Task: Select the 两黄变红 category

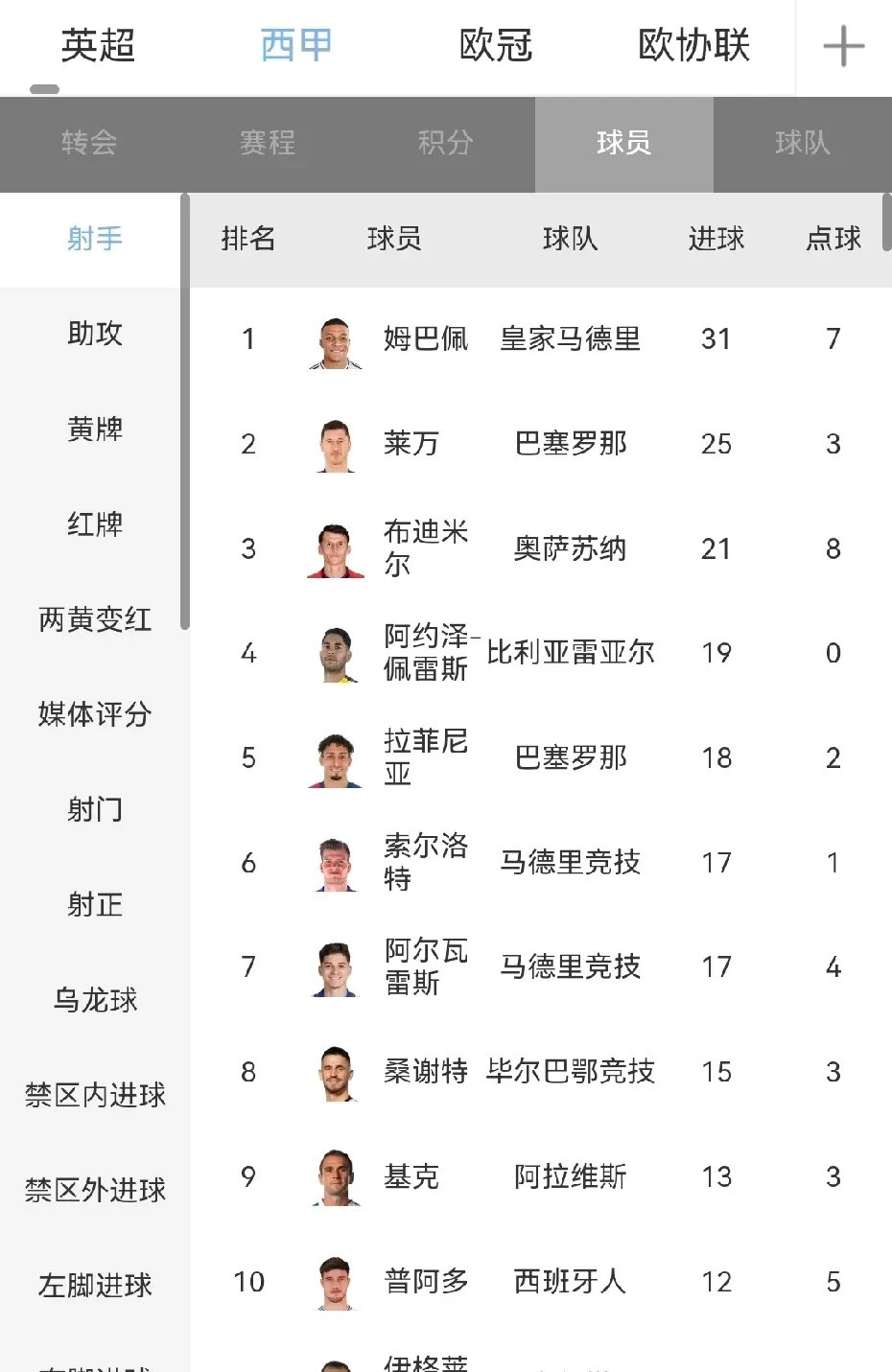Action: 91,619
